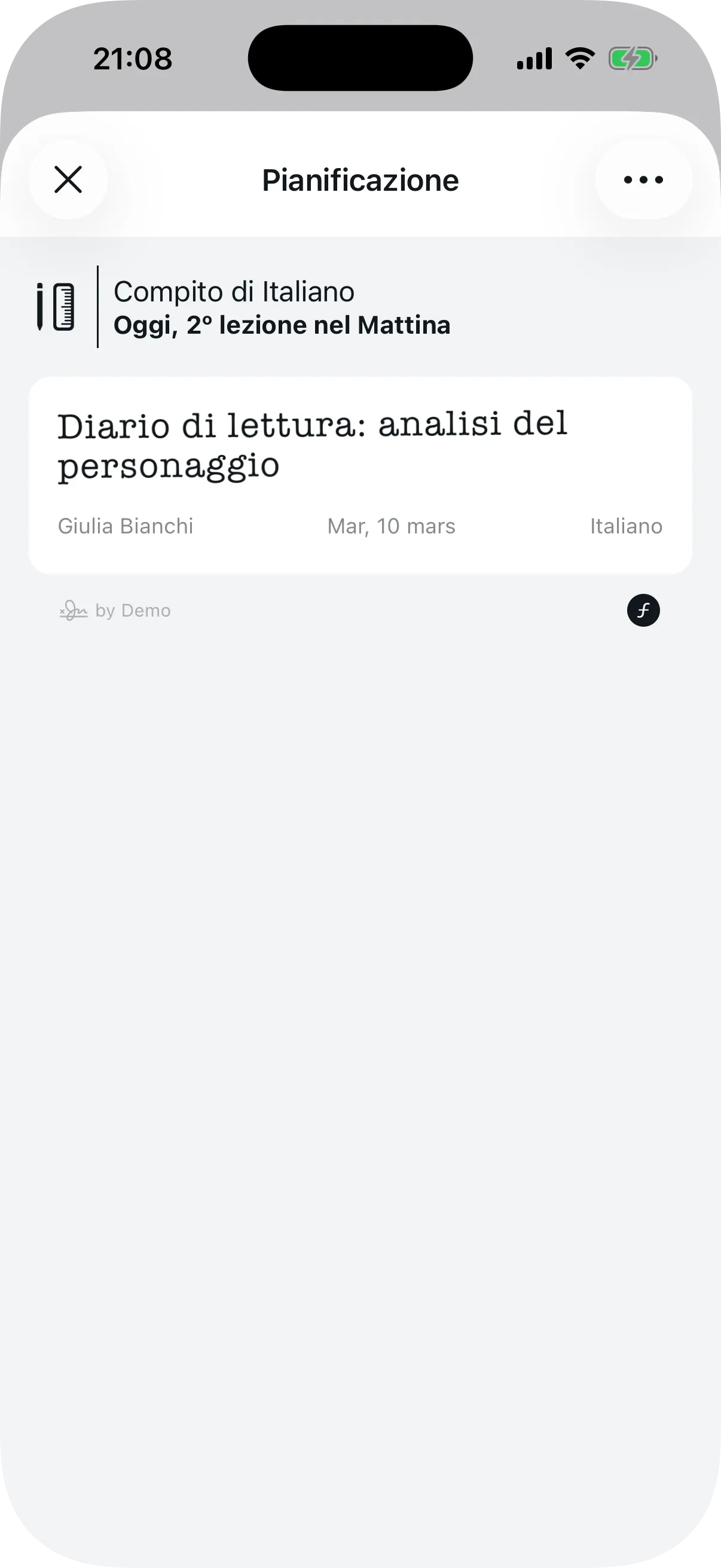The width and height of the screenshot is (721, 1568).
Task: Click the Italiano subject label
Action: click(625, 526)
